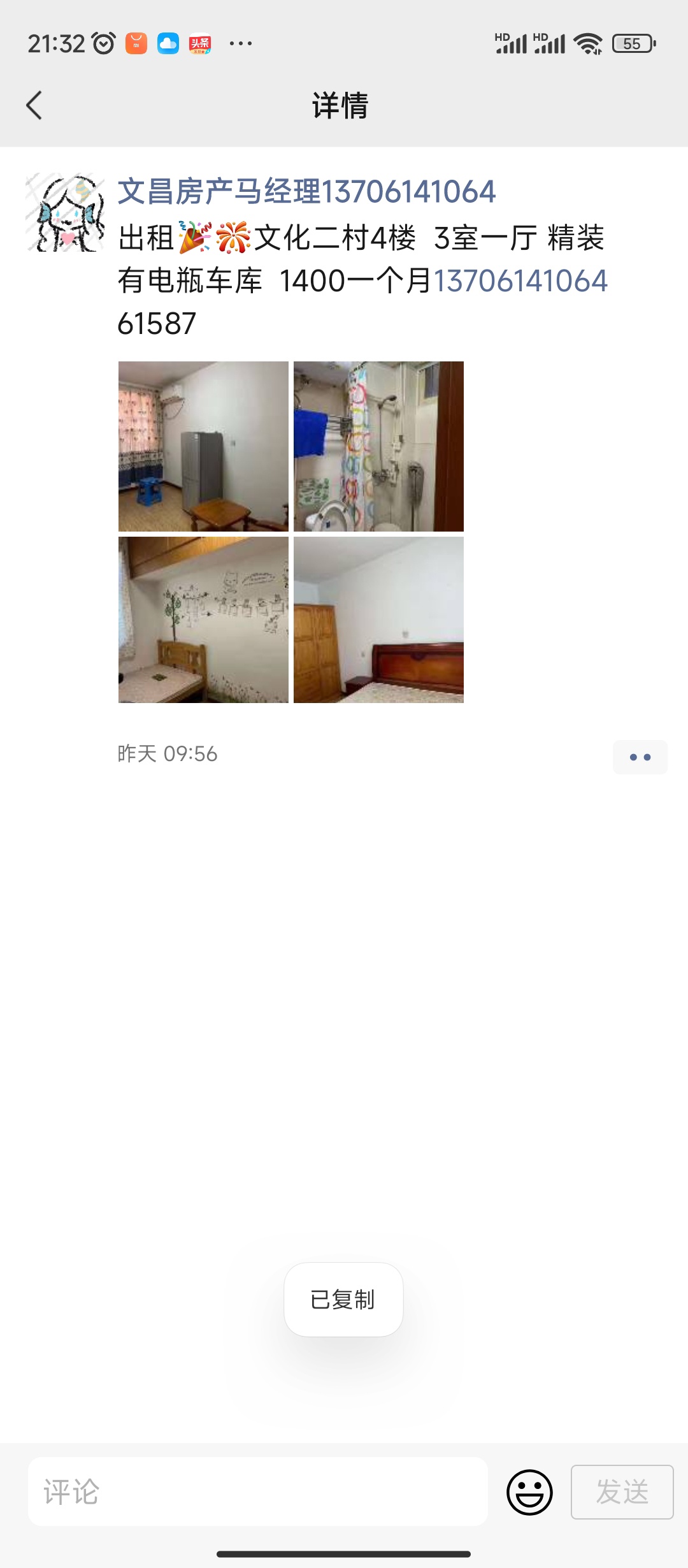The image size is (688, 1568).
Task: Open the emoji picker smiley icon
Action: click(x=529, y=1492)
